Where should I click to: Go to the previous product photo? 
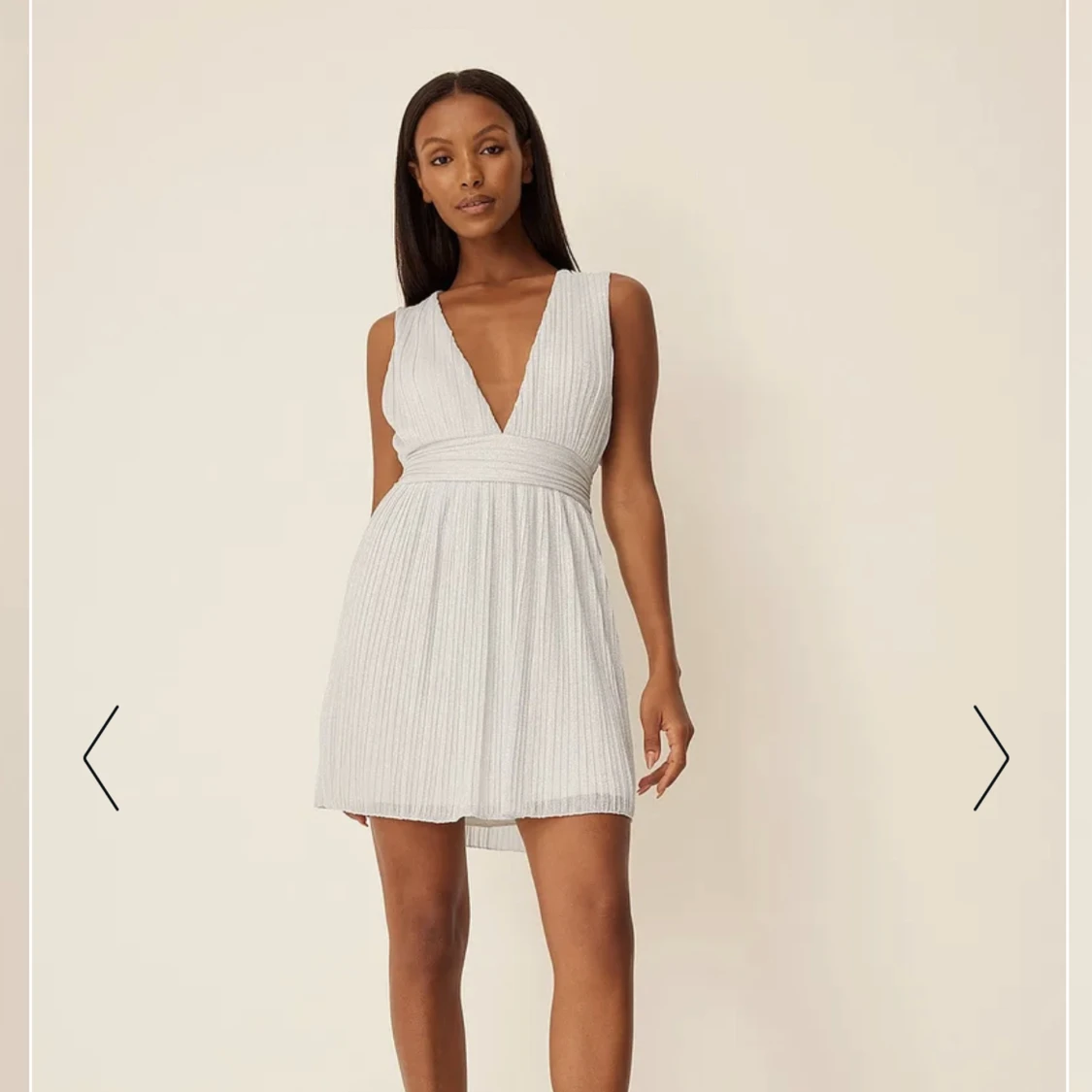(x=101, y=758)
